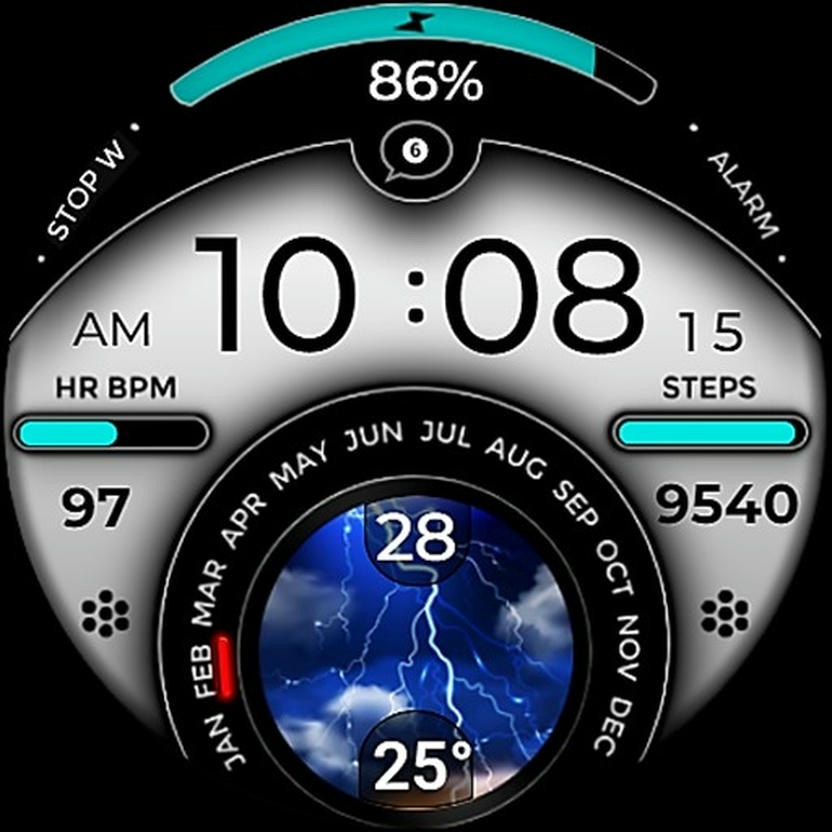The height and width of the screenshot is (832, 832).
Task: Open app shortcut dots below heart rate
Action: (x=106, y=613)
